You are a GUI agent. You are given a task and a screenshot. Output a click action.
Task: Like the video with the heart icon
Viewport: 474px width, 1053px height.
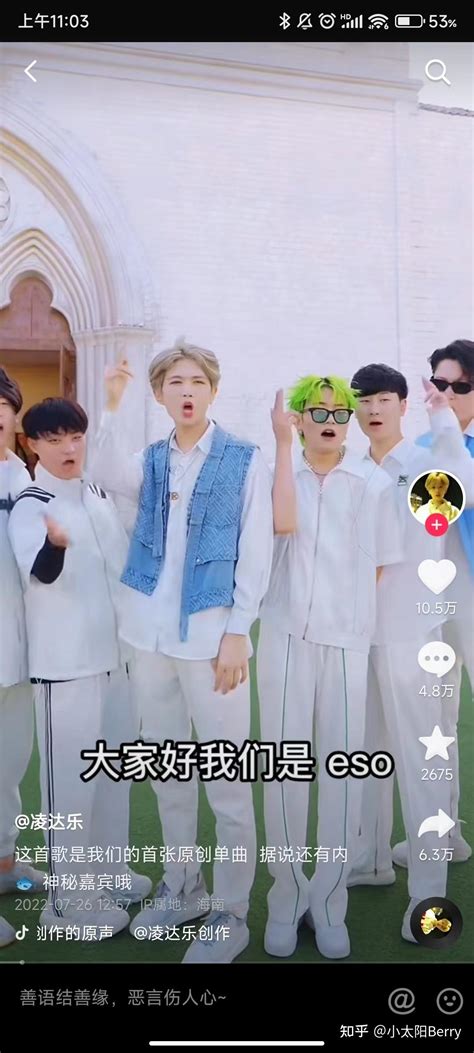coord(436,577)
